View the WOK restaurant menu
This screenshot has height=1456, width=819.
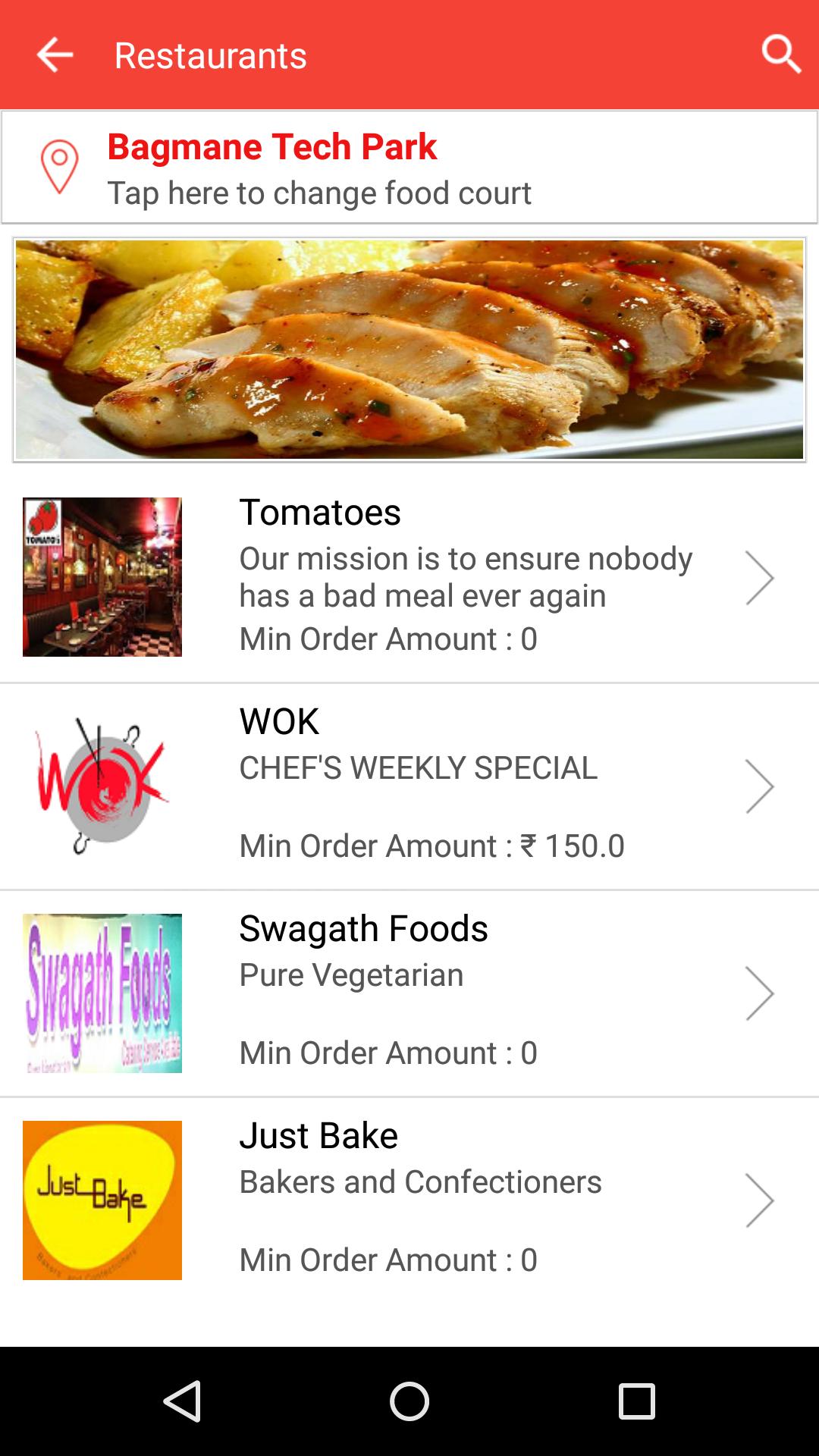tap(409, 786)
